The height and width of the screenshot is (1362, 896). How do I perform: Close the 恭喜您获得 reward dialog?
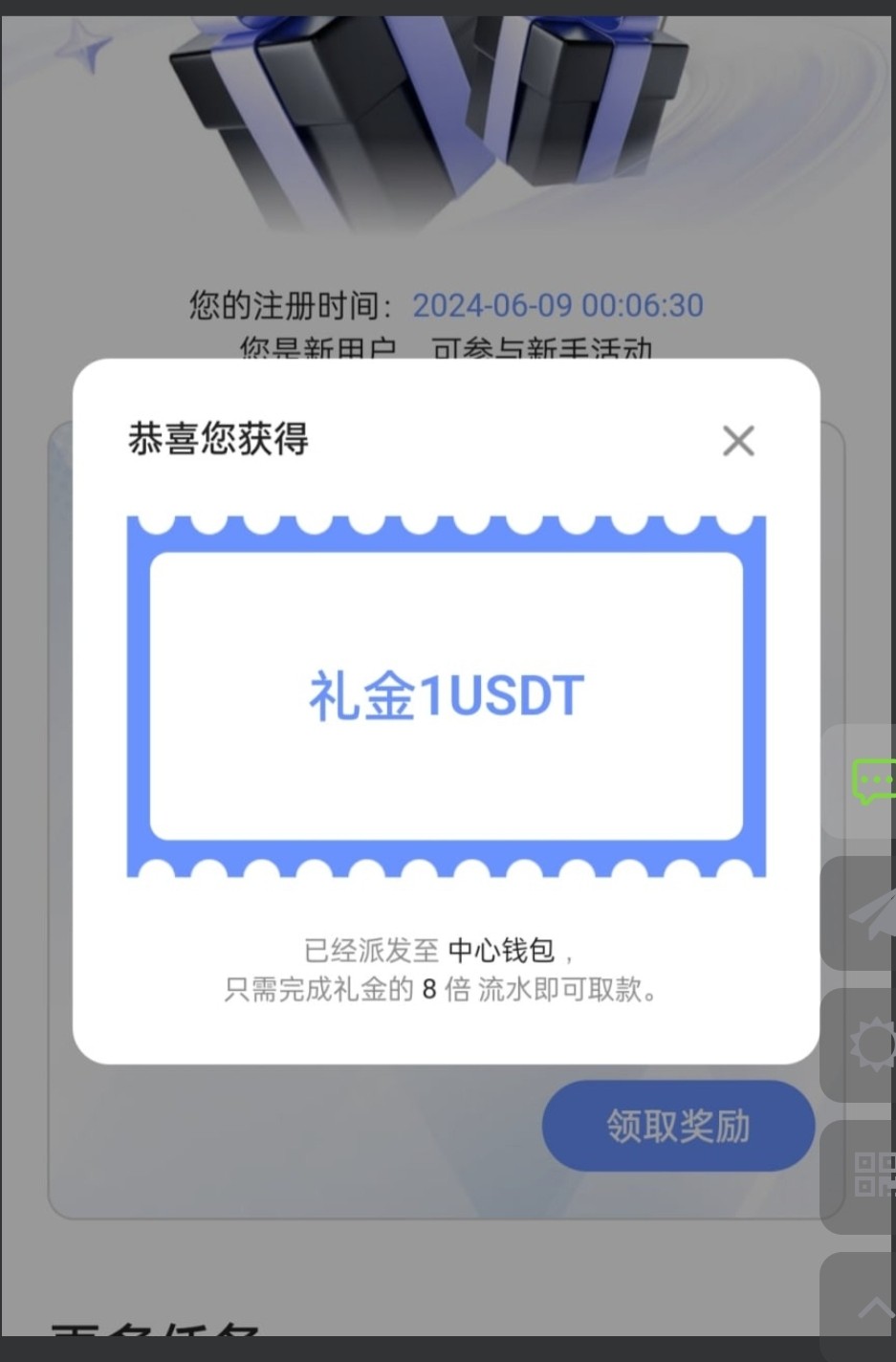point(738,441)
